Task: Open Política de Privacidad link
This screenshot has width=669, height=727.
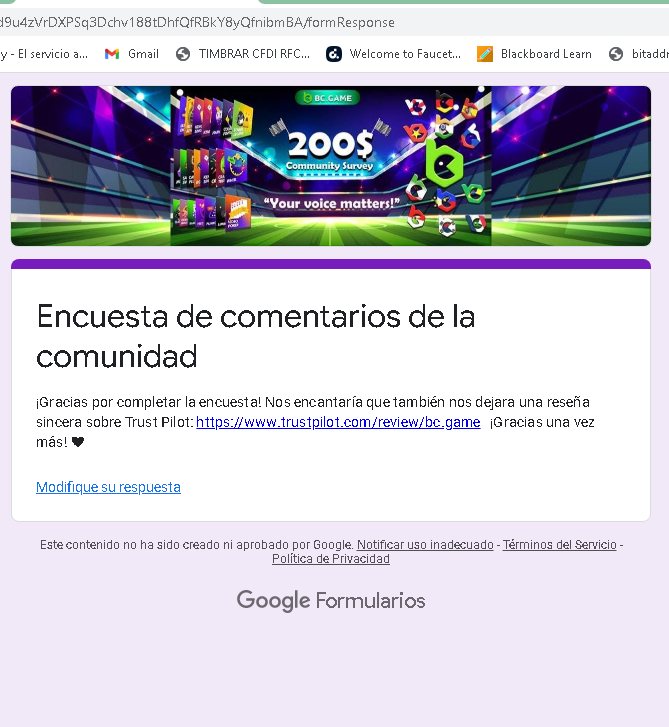Action: (x=331, y=559)
